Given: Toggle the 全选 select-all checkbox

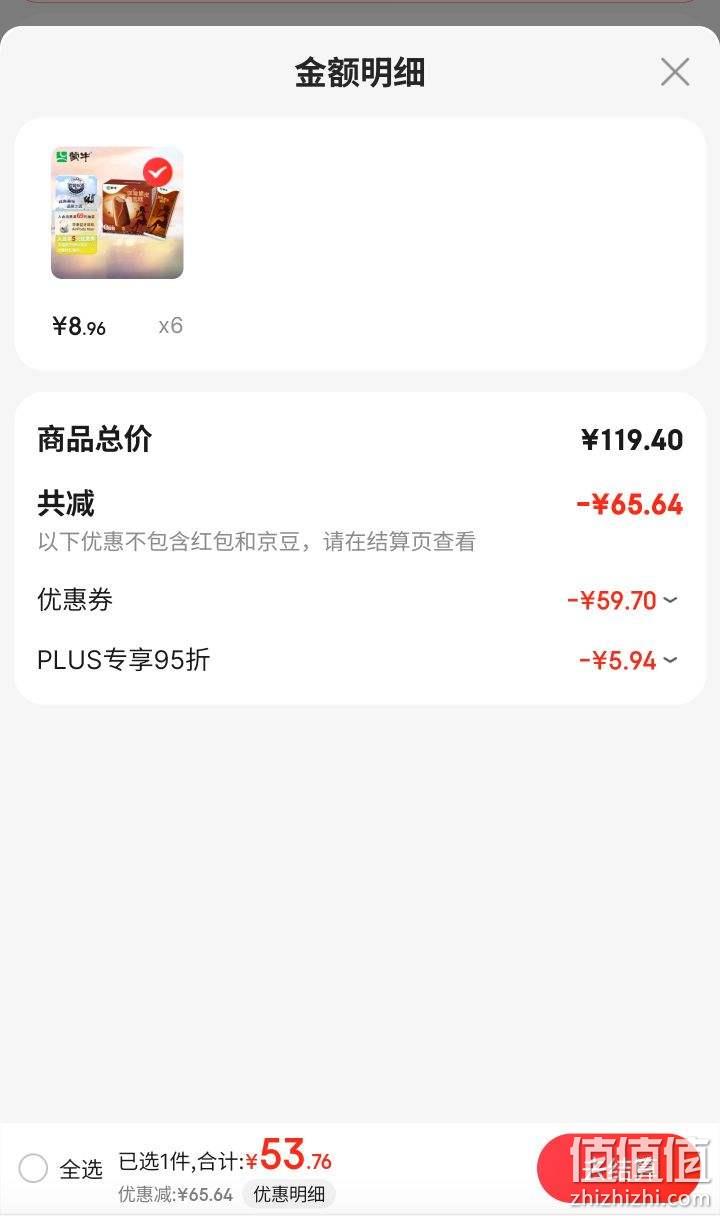Looking at the screenshot, I should tap(33, 1168).
